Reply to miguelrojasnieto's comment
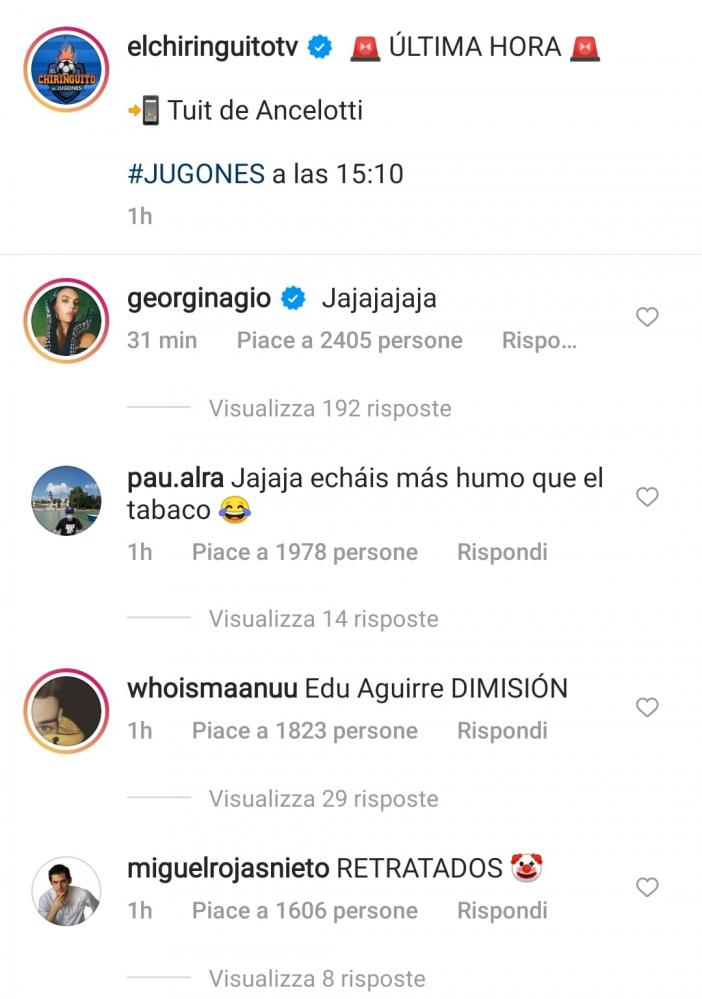 502,911
